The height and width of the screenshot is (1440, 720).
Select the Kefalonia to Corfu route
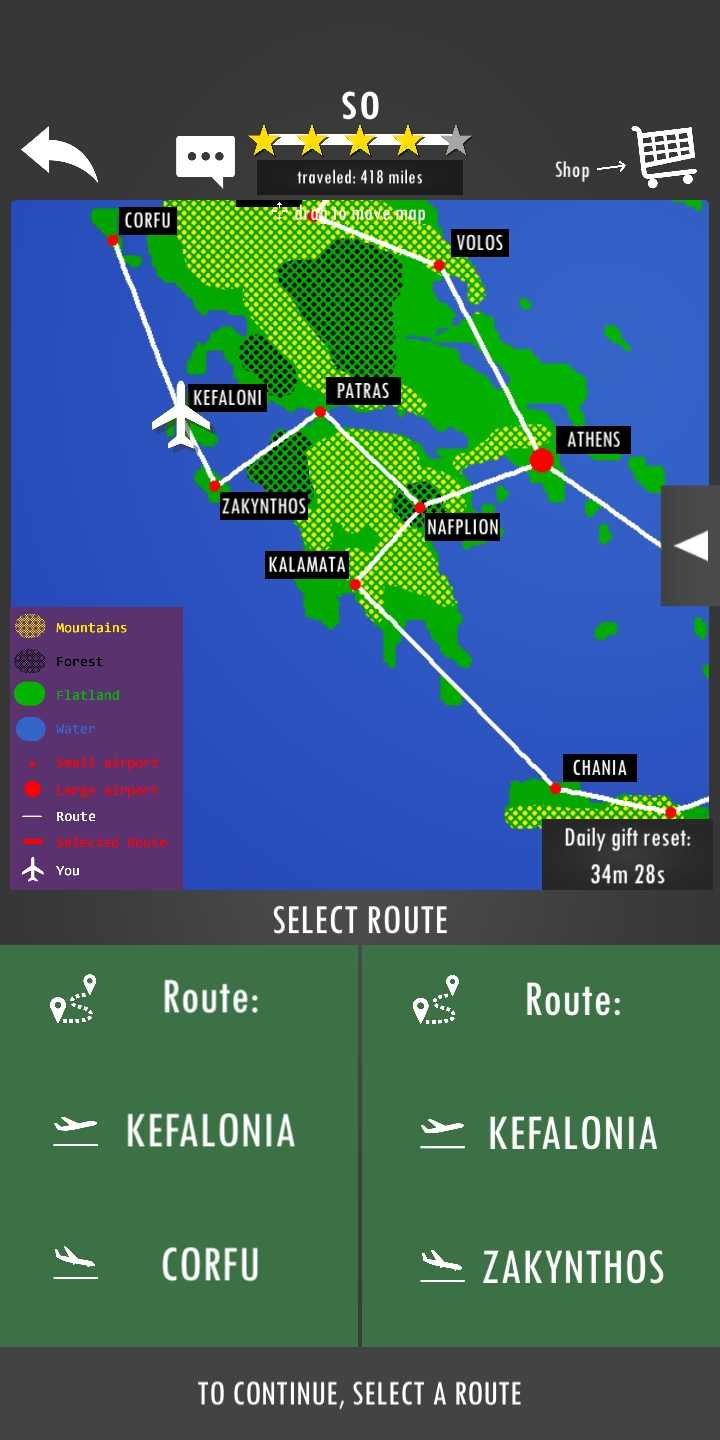click(178, 1145)
